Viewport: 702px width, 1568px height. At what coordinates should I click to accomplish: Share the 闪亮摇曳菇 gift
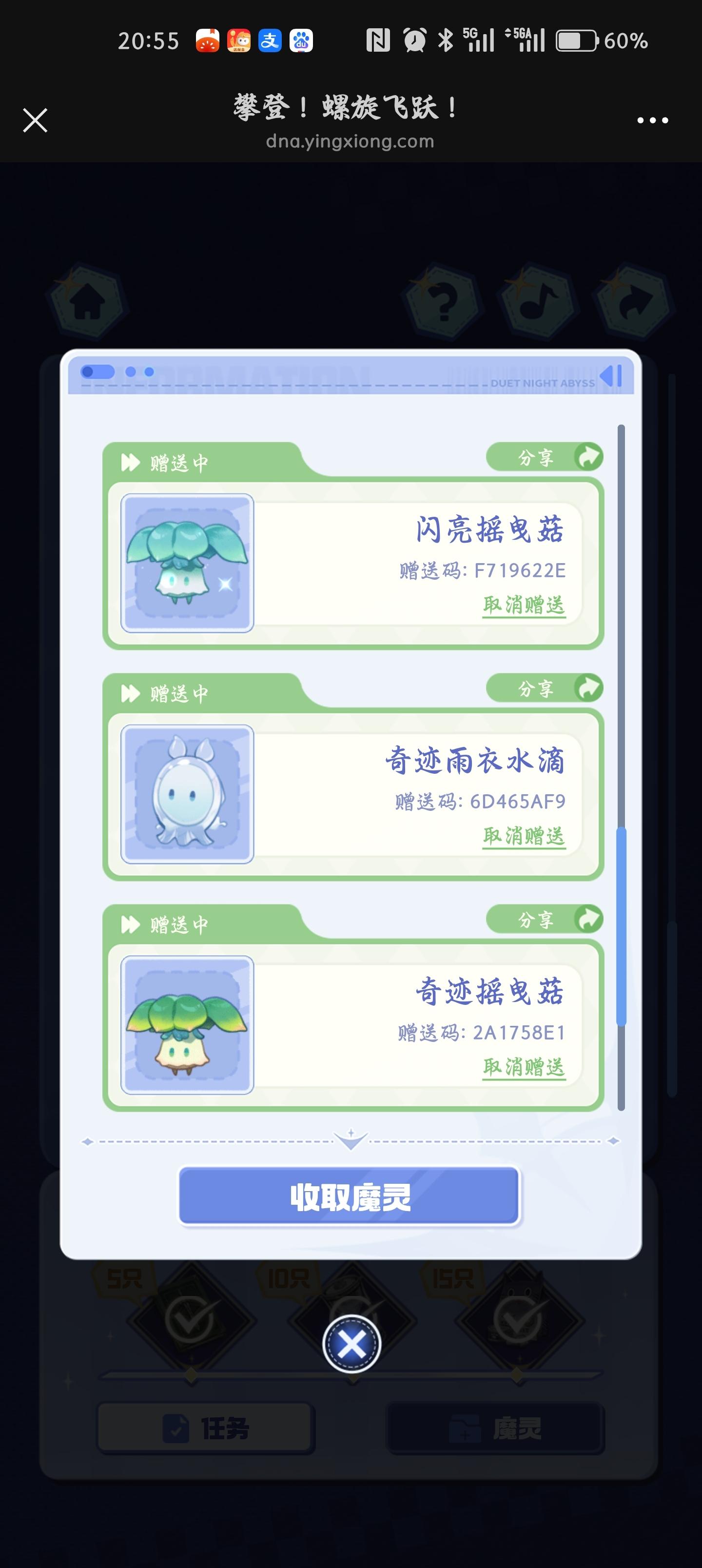pos(545,457)
